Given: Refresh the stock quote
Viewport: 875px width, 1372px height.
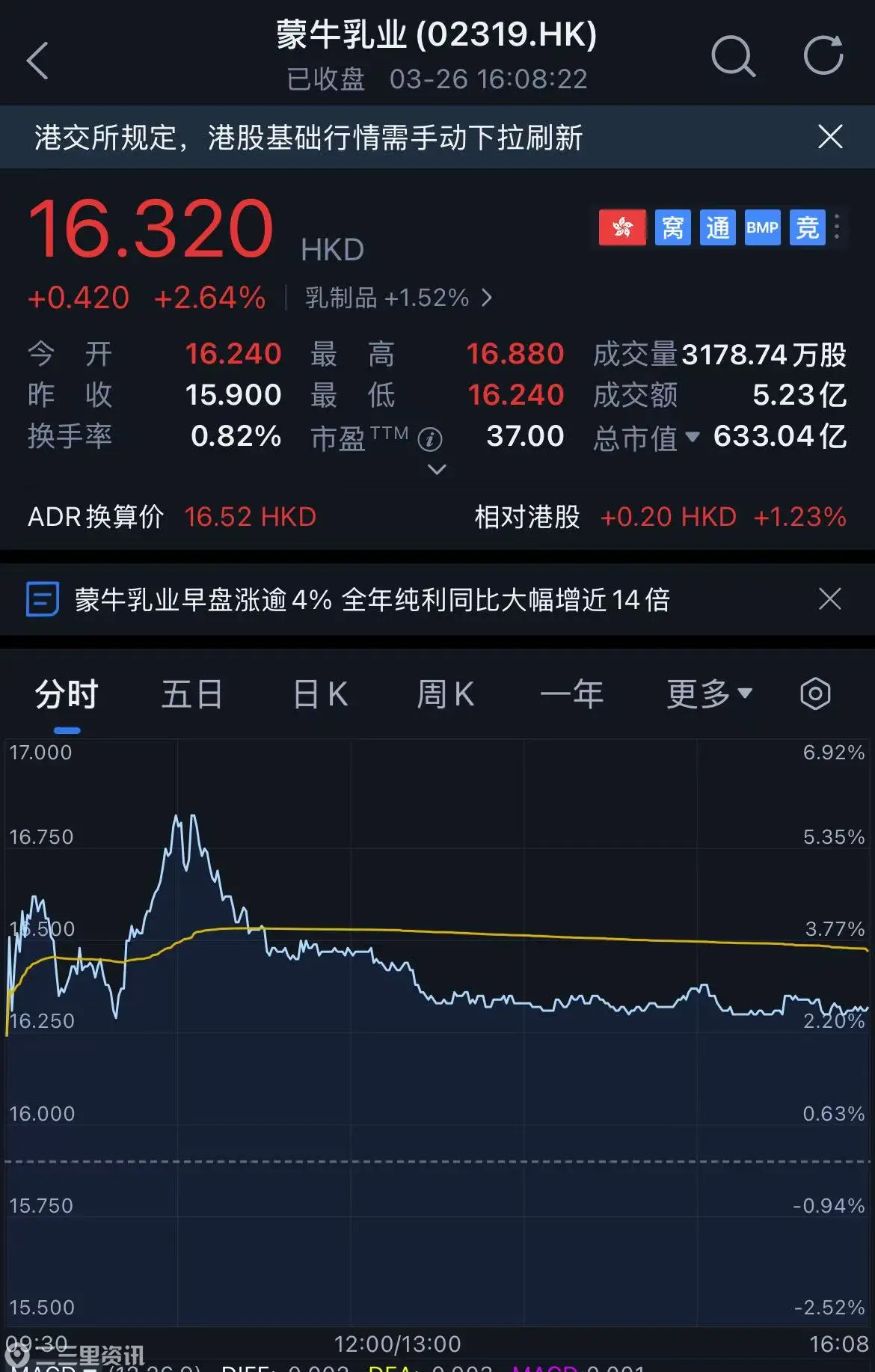Looking at the screenshot, I should pos(823,56).
